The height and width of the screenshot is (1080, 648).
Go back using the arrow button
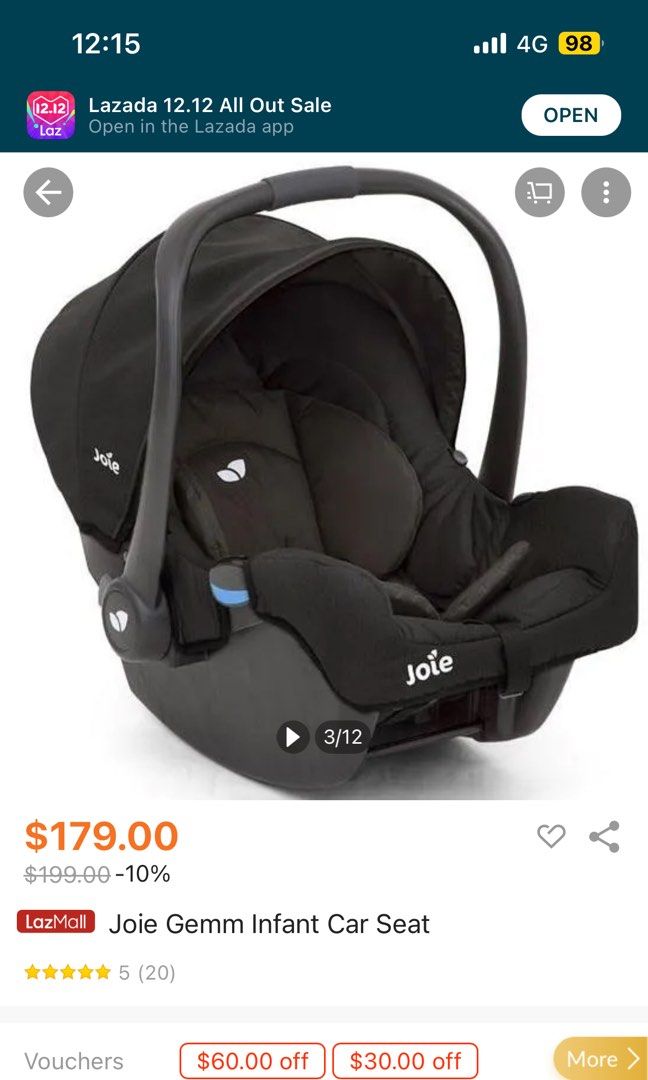[x=48, y=193]
